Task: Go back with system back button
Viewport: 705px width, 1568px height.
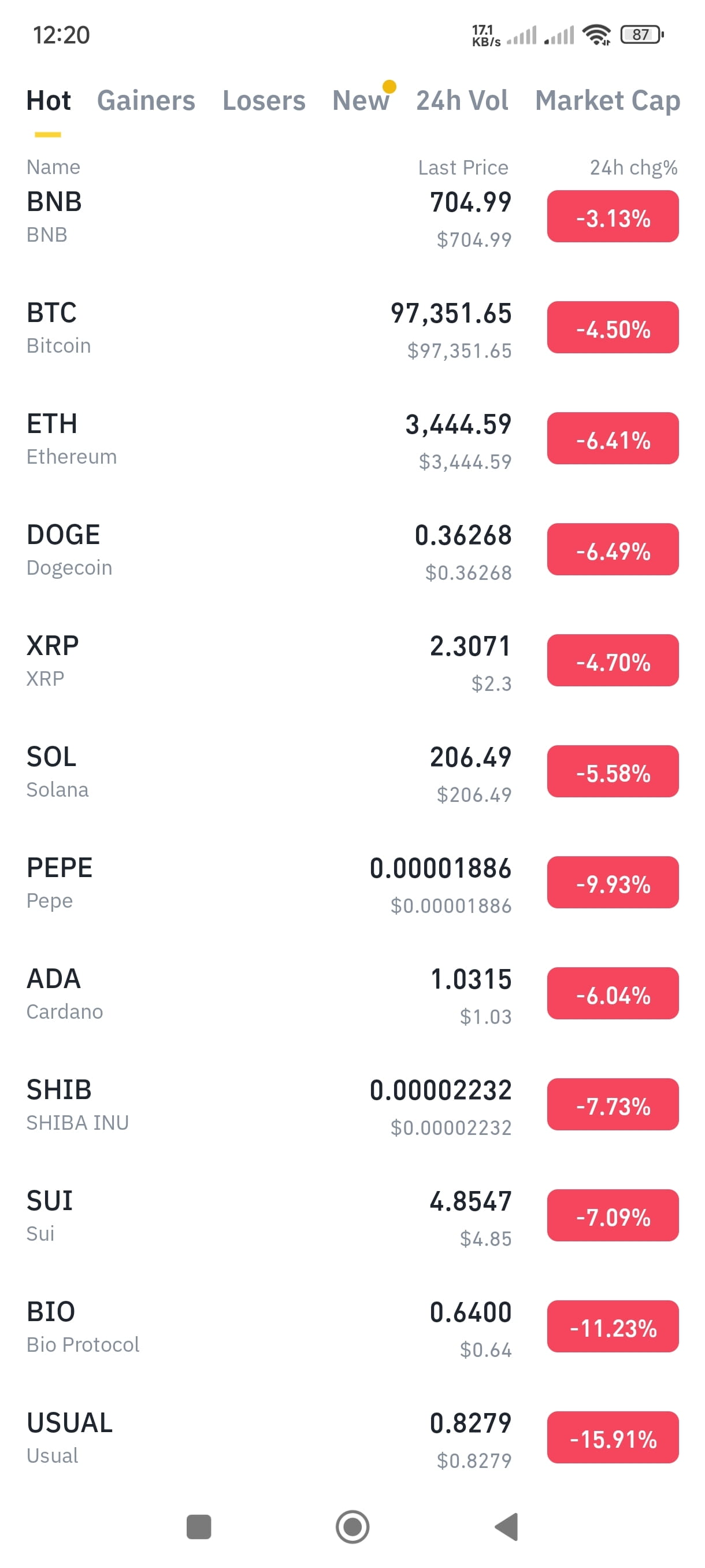Action: [507, 1526]
